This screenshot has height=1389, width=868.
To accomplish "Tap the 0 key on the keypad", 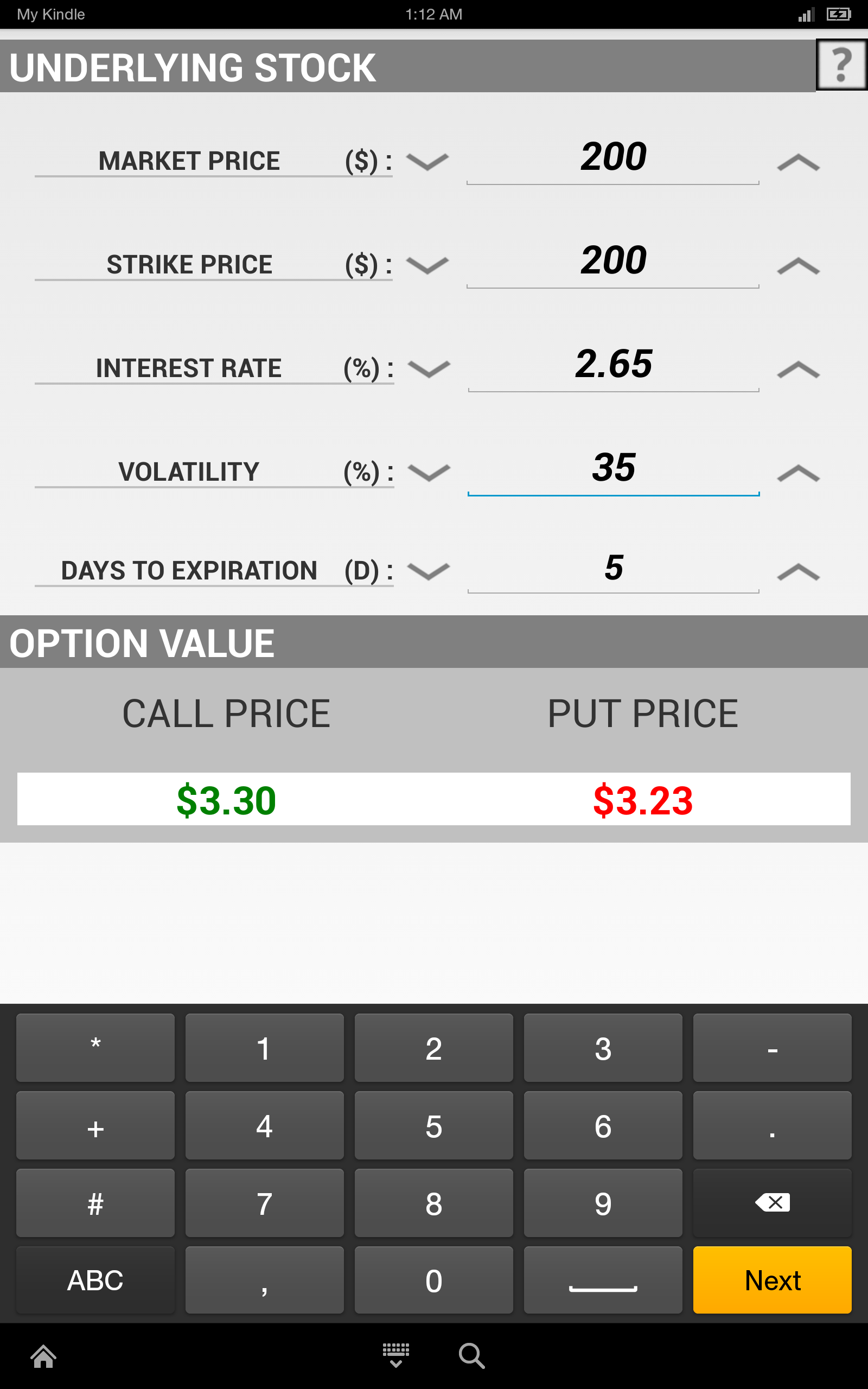I will [x=433, y=1280].
